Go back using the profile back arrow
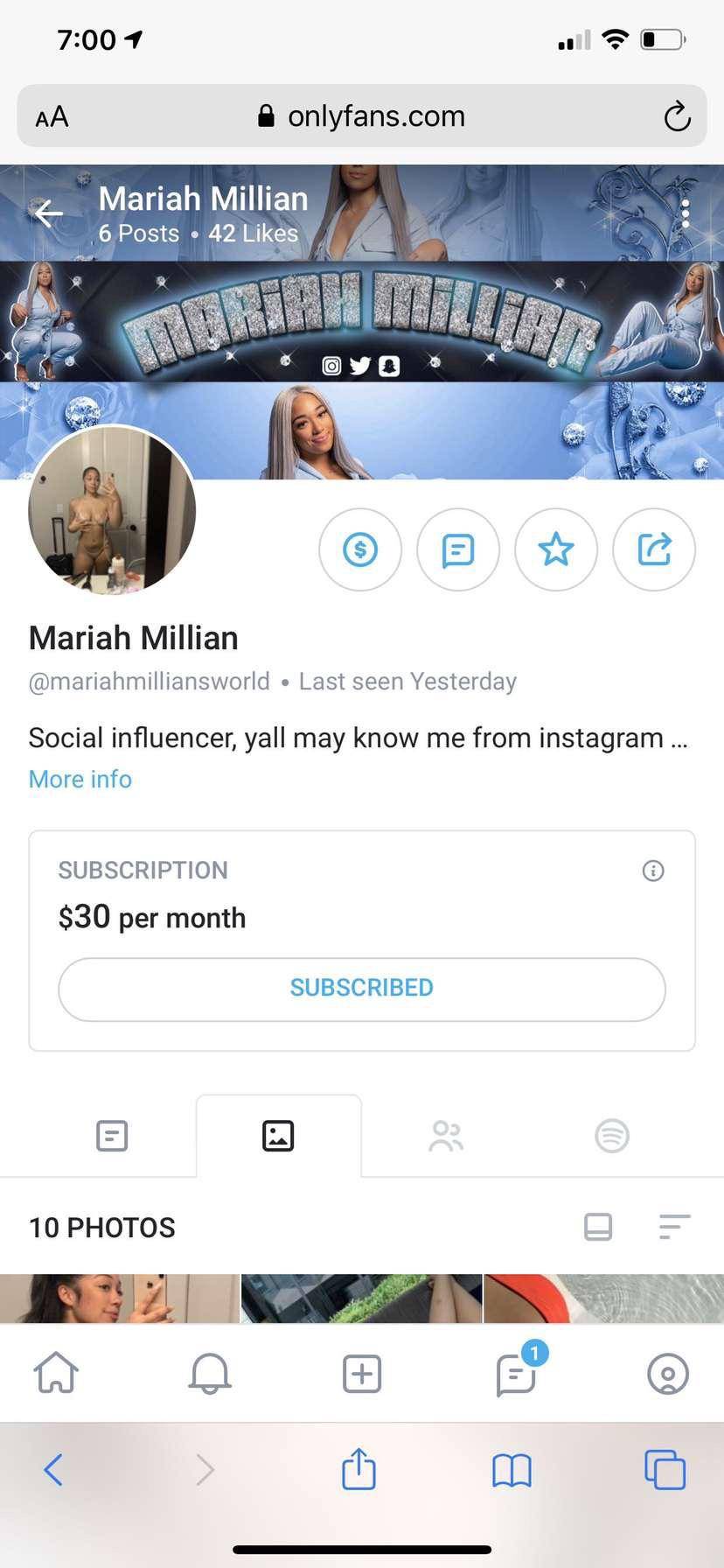This screenshot has height=1568, width=724. point(49,213)
